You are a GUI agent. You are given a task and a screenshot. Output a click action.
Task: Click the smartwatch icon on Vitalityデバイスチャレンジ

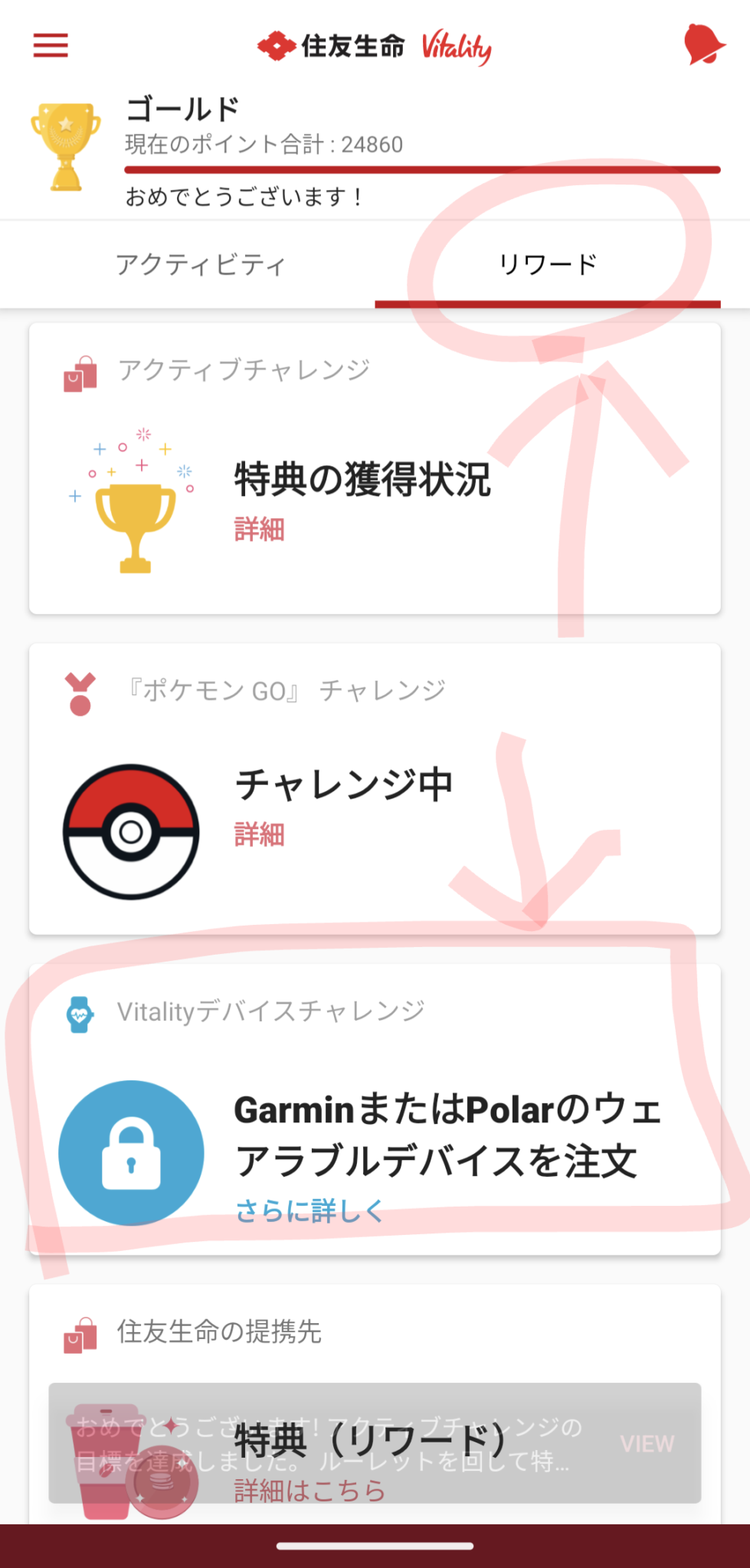coord(80,1013)
